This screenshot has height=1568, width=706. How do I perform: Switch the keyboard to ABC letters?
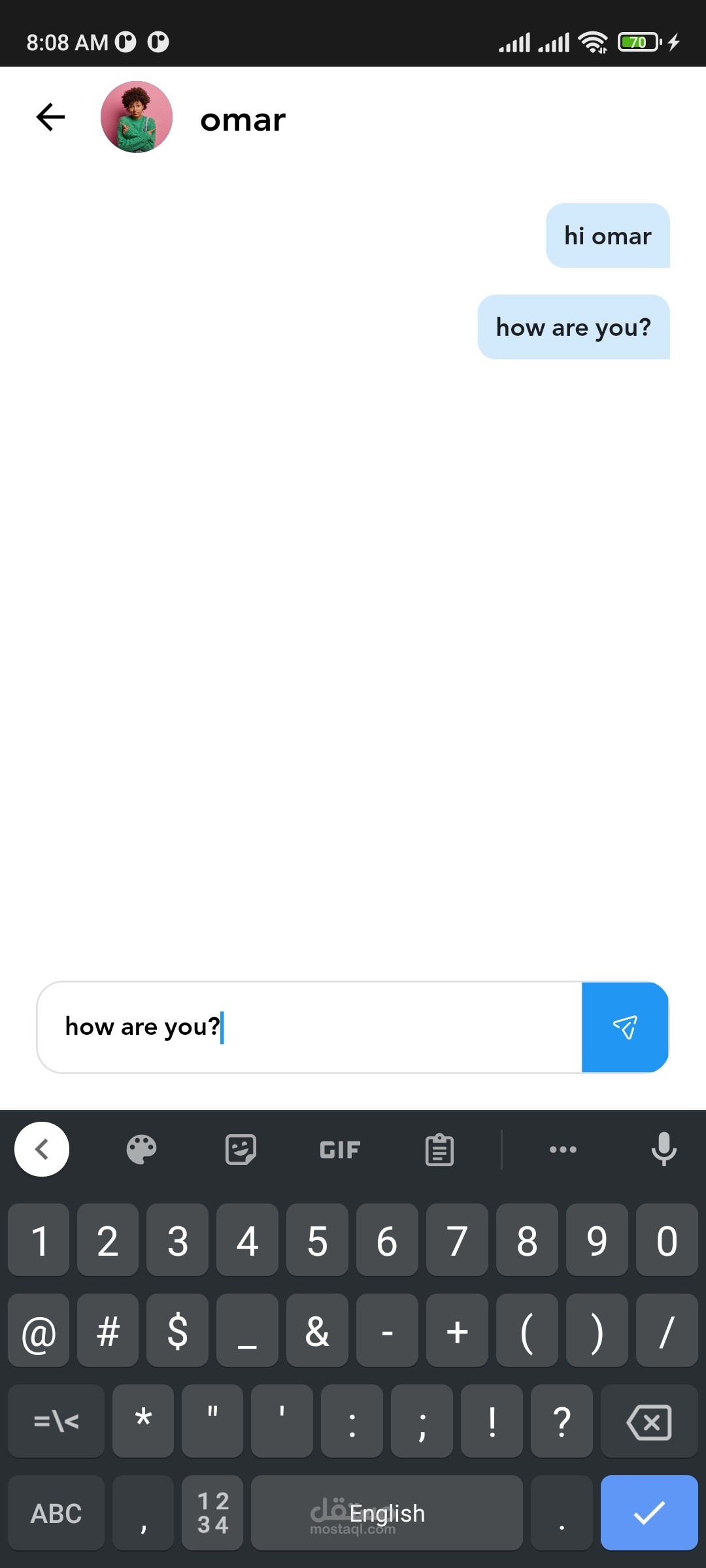pos(56,1513)
